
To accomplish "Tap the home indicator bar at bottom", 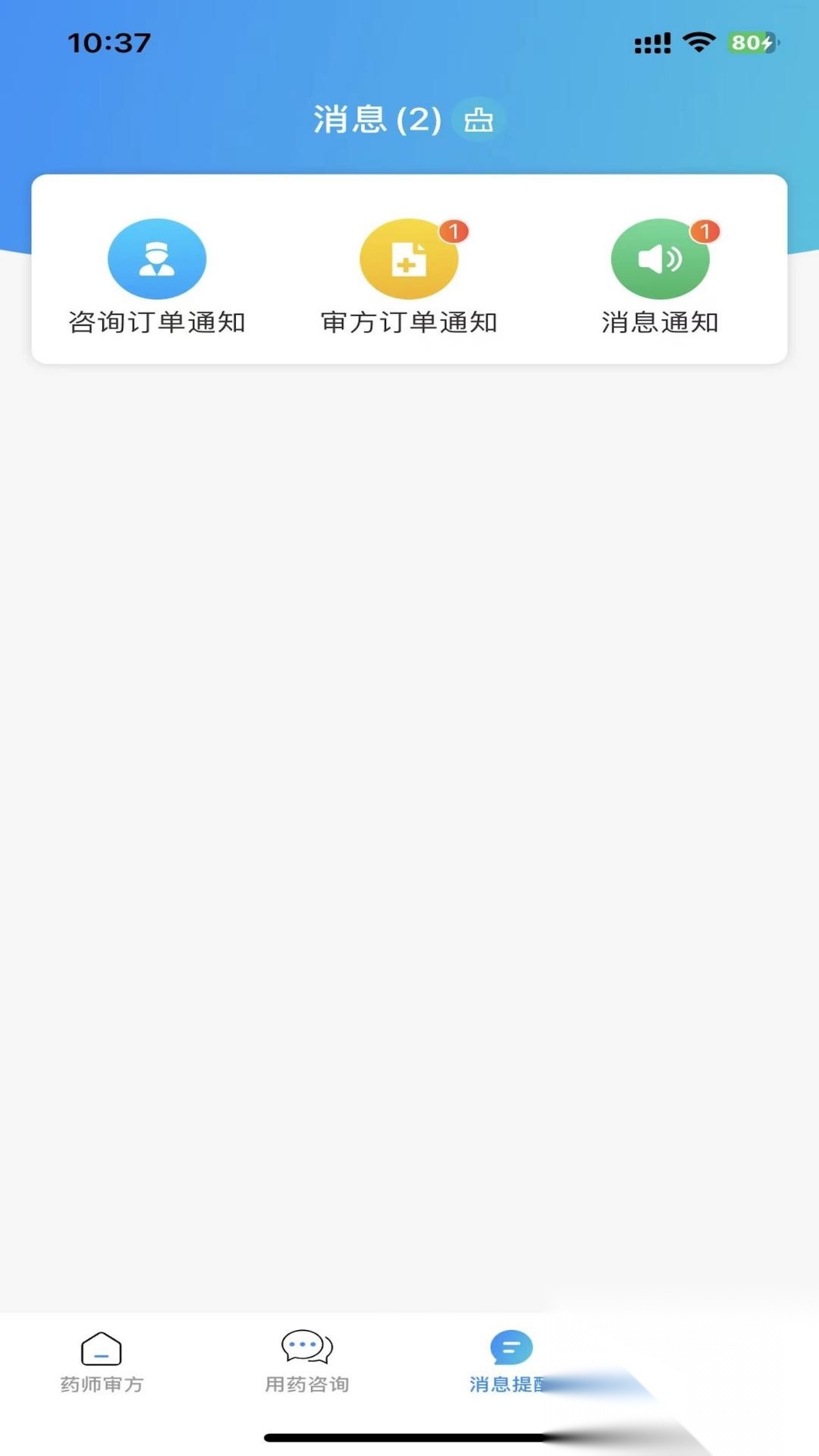I will click(409, 1436).
